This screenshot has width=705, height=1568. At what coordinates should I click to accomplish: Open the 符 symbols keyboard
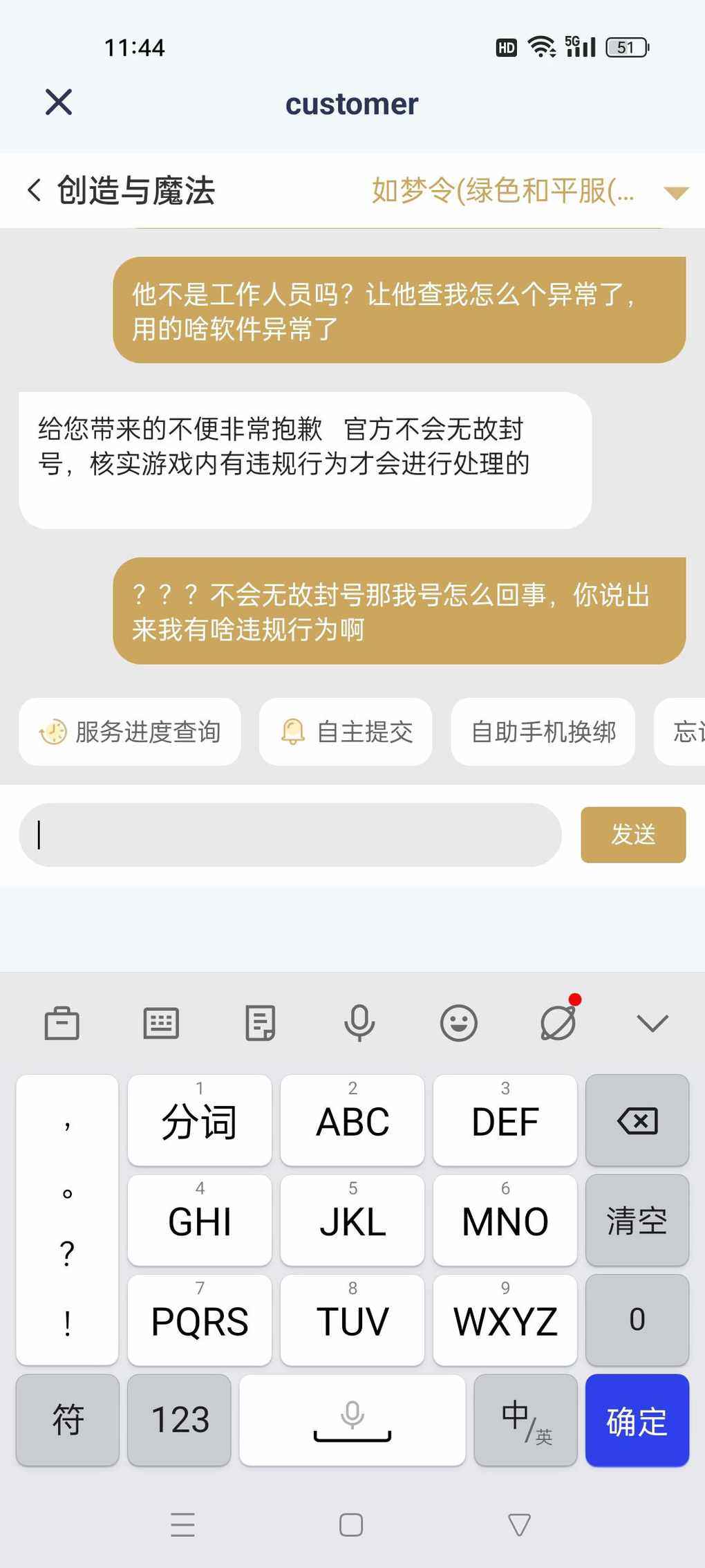coord(68,1420)
